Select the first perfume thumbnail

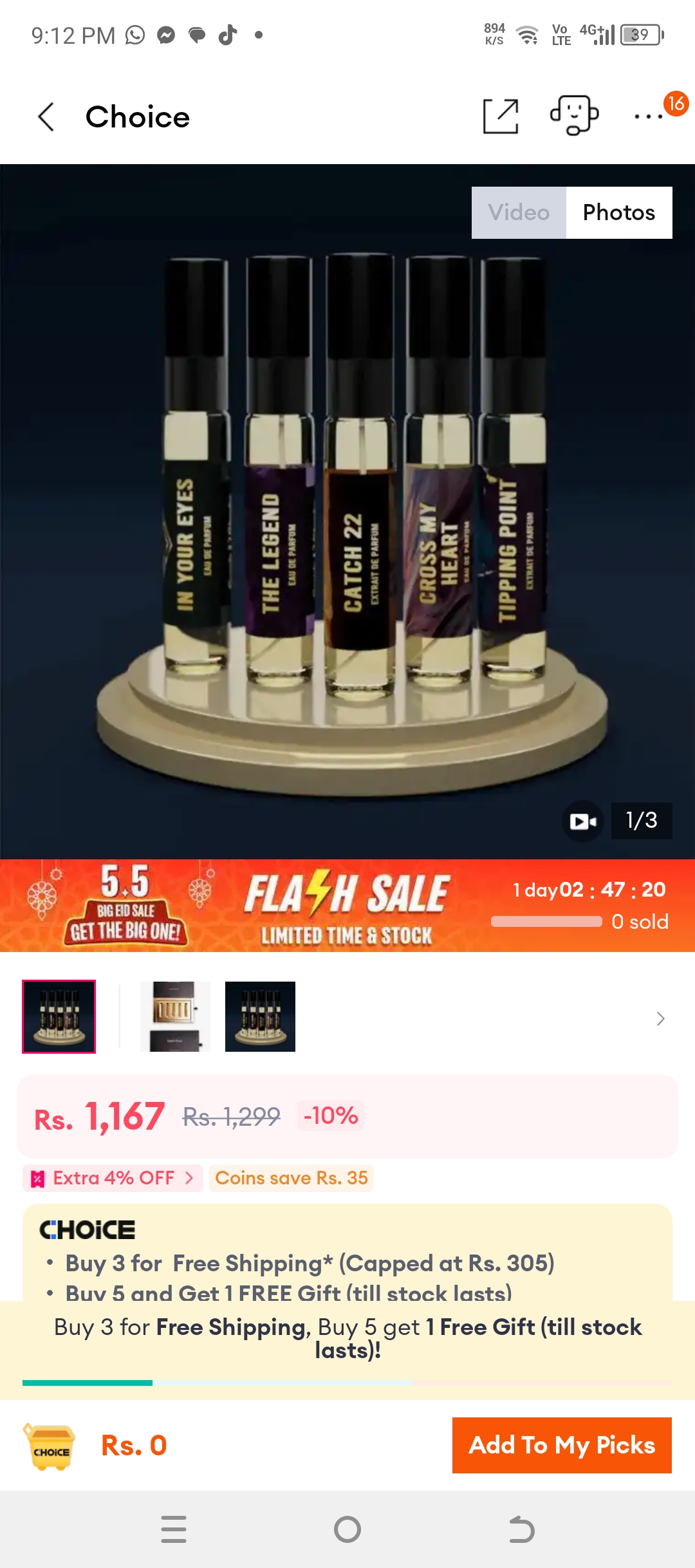pyautogui.click(x=59, y=1016)
